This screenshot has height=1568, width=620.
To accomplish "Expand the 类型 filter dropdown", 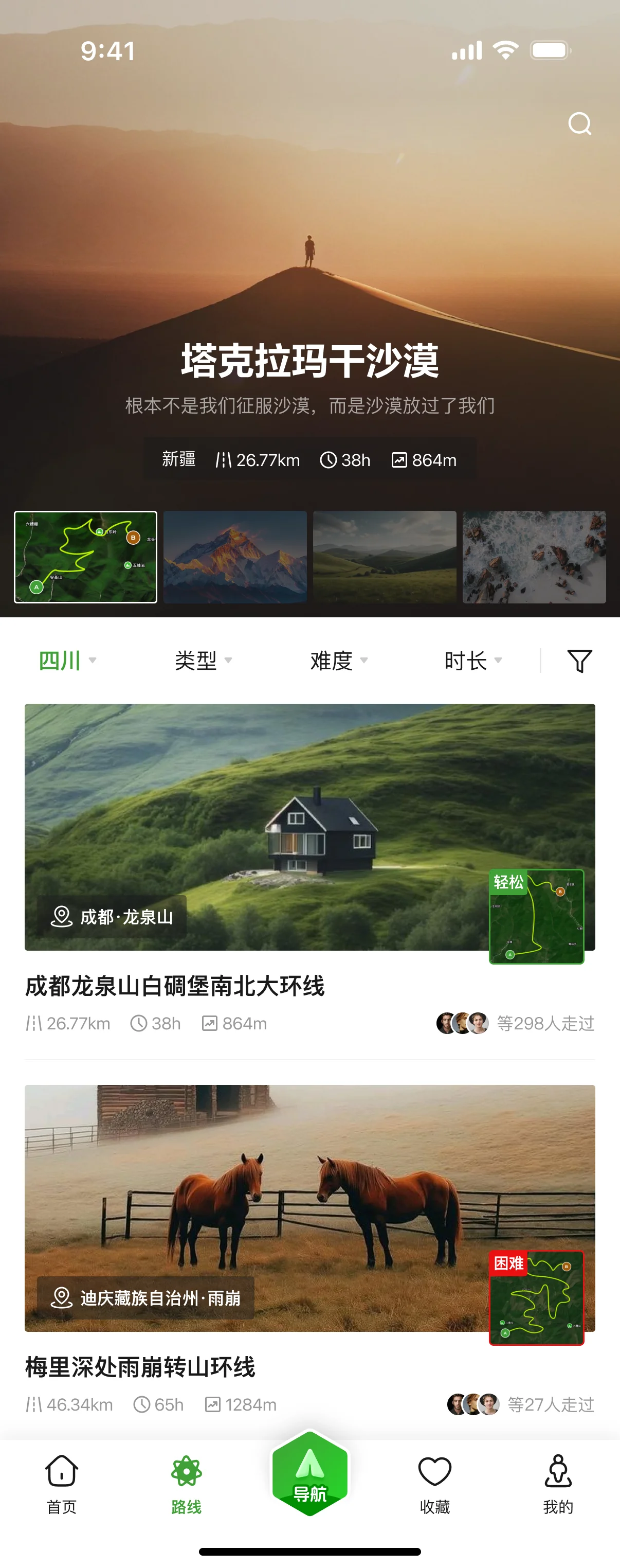I will (203, 661).
